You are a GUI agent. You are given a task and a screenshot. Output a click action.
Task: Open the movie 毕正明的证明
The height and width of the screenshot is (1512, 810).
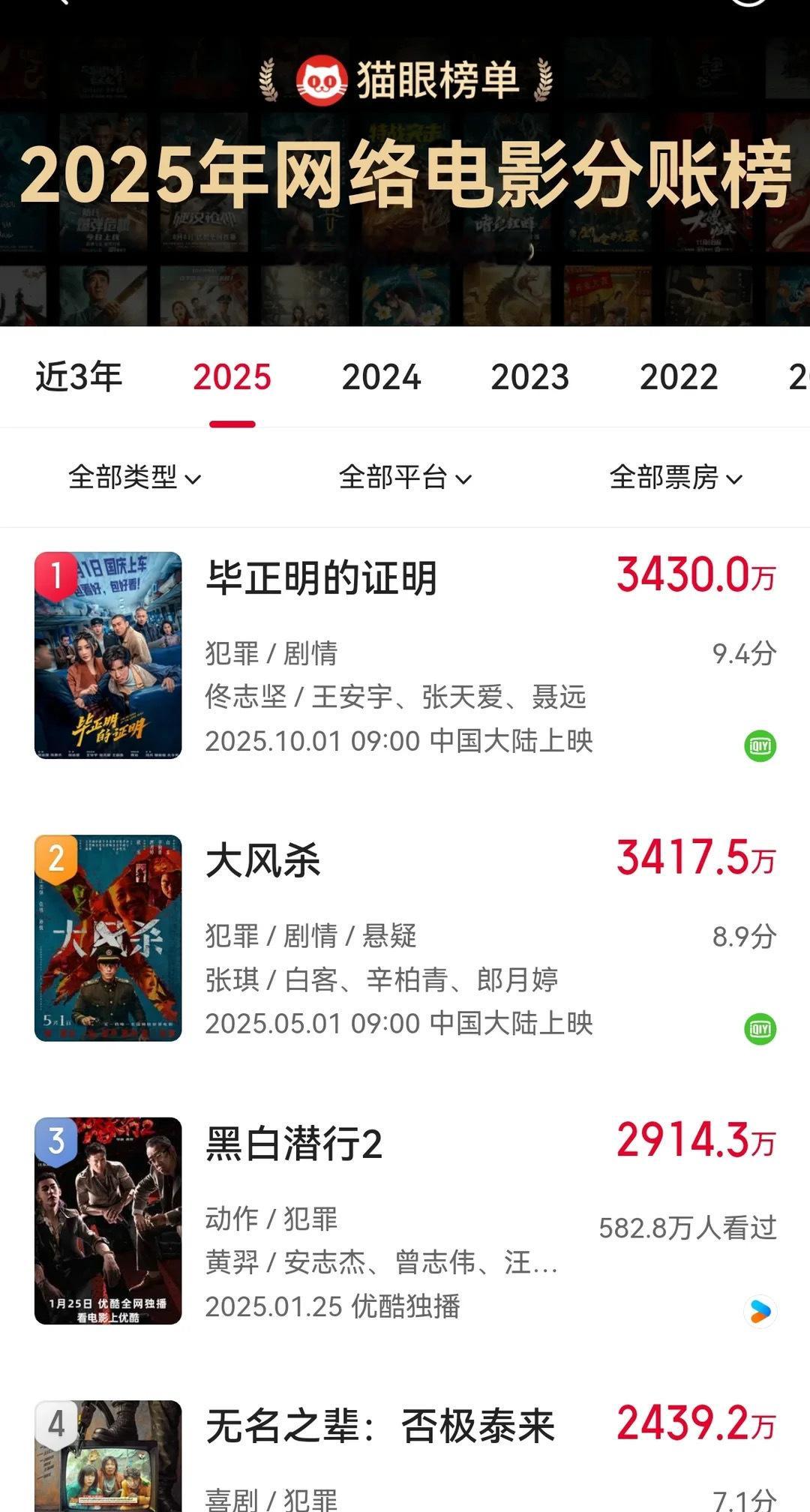tap(321, 579)
